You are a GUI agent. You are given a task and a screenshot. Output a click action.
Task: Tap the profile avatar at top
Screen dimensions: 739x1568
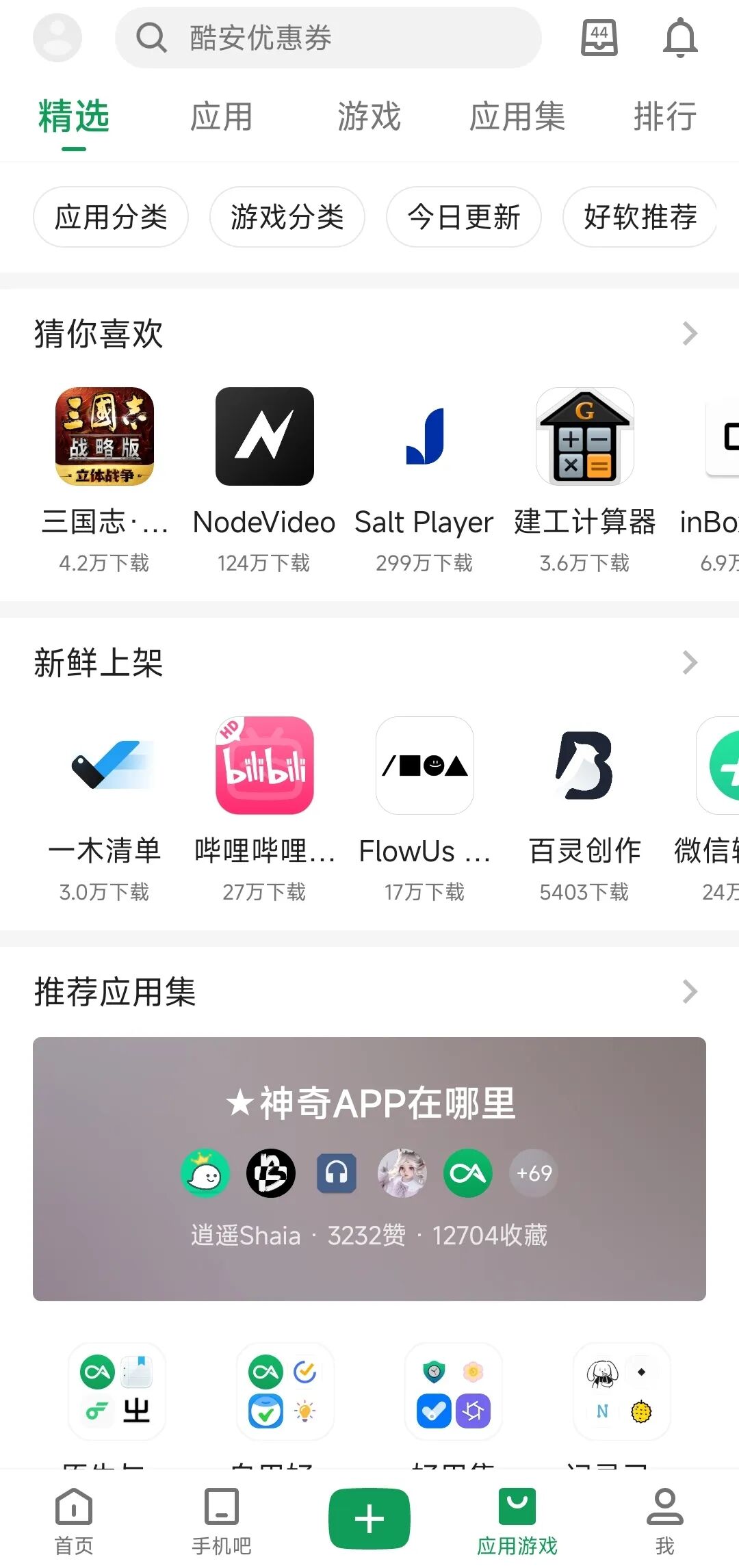(x=57, y=38)
